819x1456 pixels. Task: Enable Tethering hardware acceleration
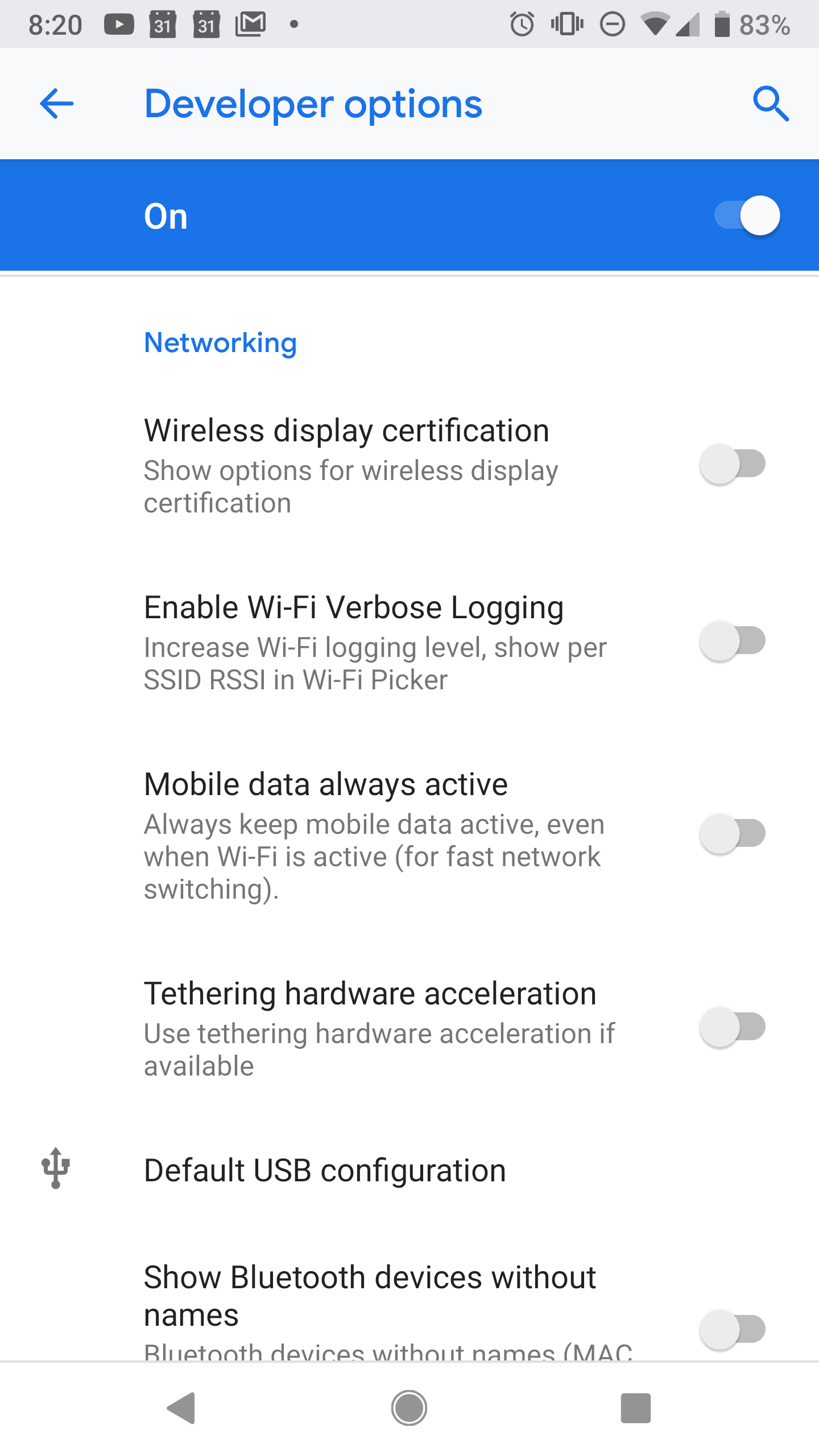733,1027
